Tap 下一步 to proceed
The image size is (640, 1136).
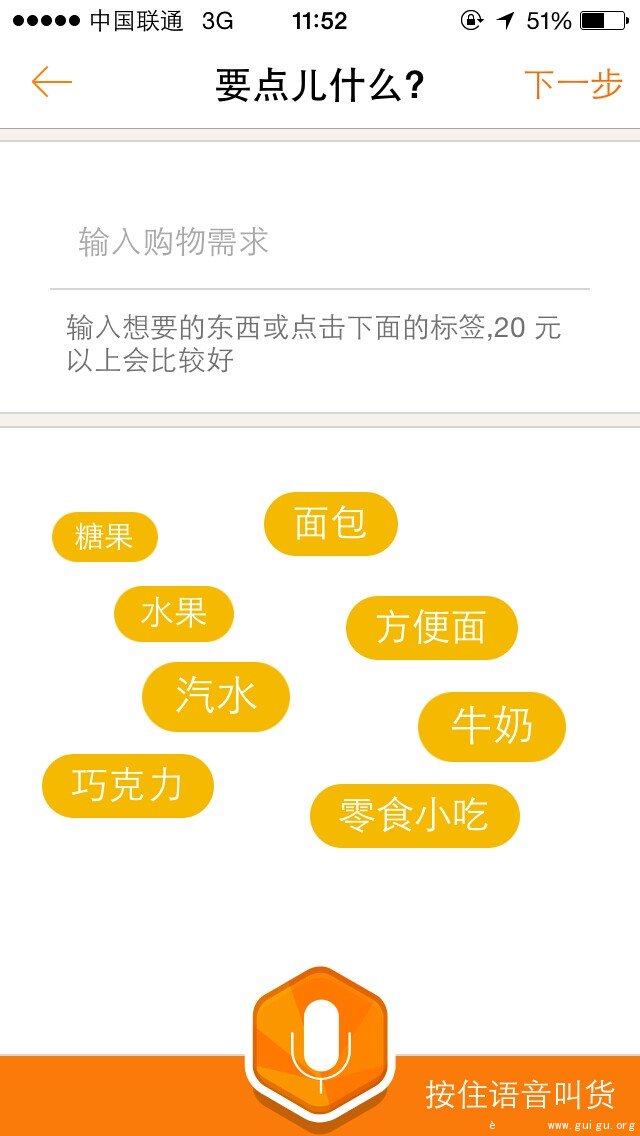pos(573,85)
